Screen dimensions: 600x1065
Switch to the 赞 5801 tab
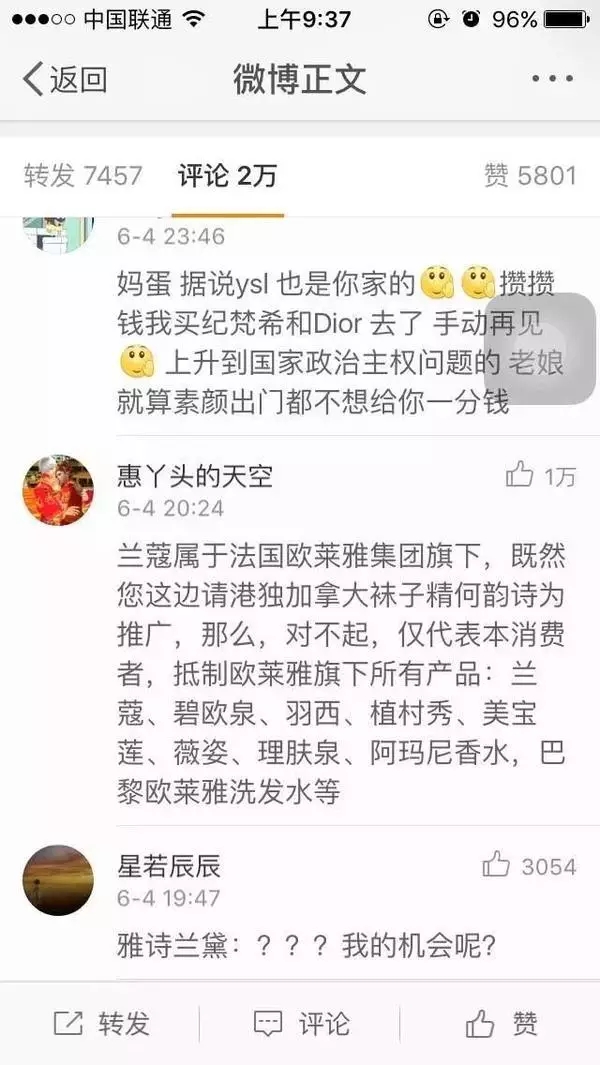pos(530,176)
